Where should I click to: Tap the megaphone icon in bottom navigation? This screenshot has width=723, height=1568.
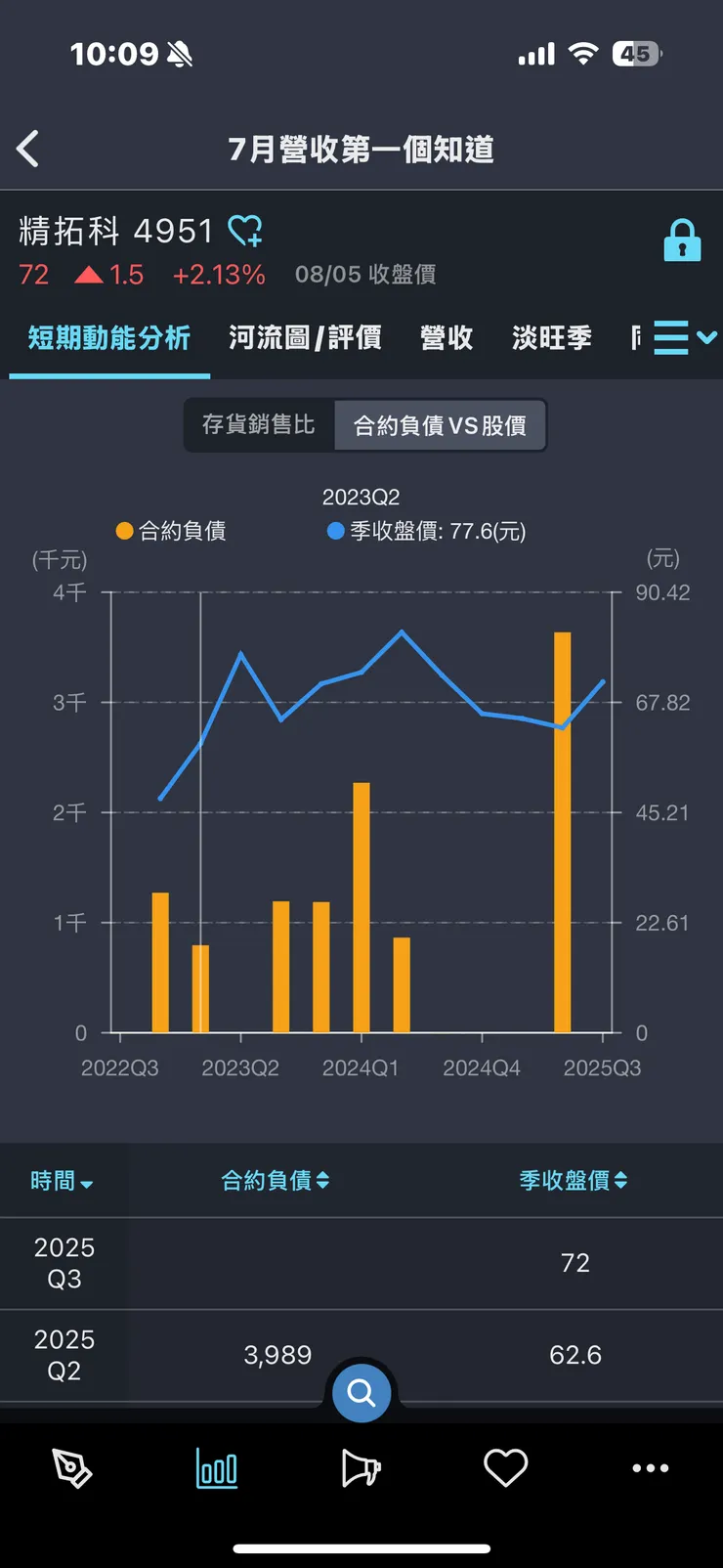pos(361,1466)
